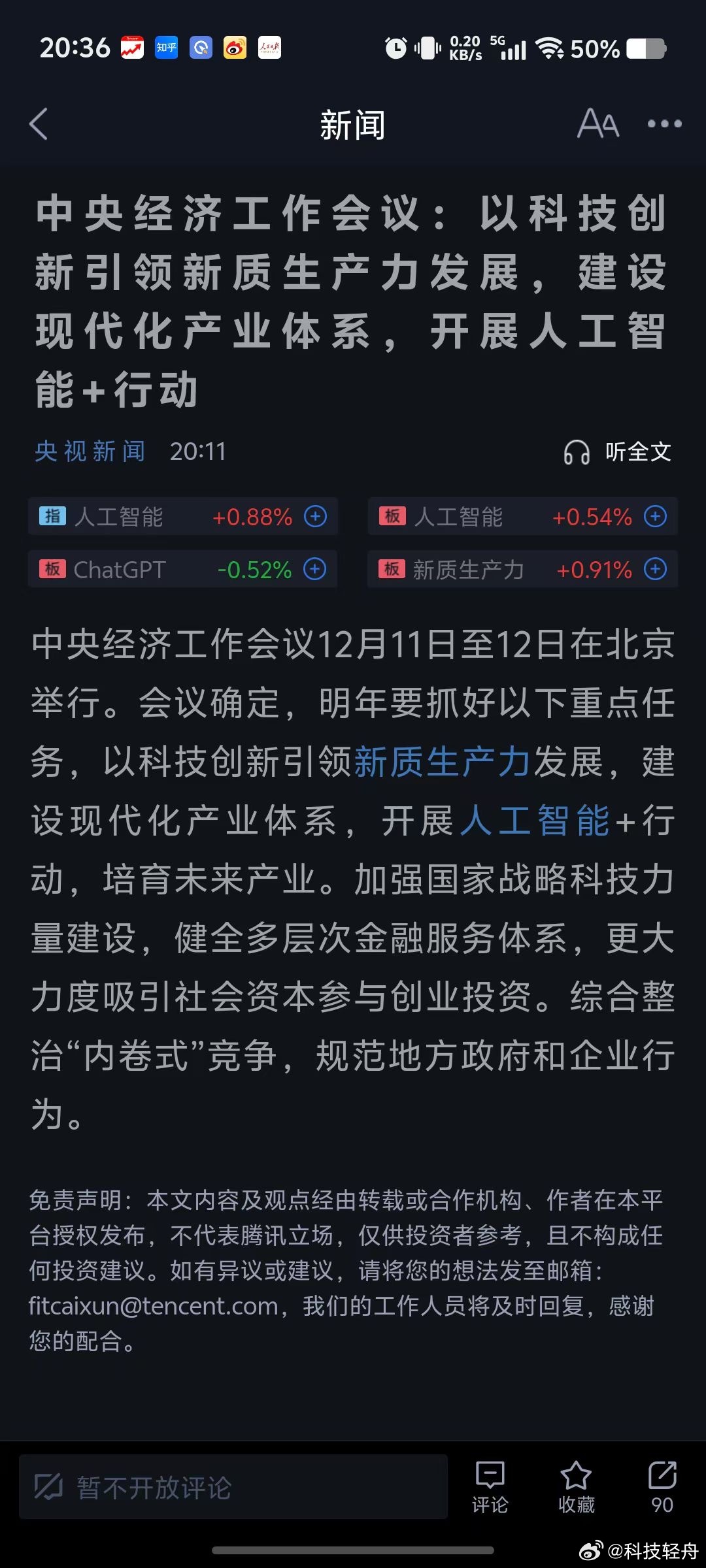
Task: Tap the 暂不开放评论 comment box
Action: [233, 1487]
